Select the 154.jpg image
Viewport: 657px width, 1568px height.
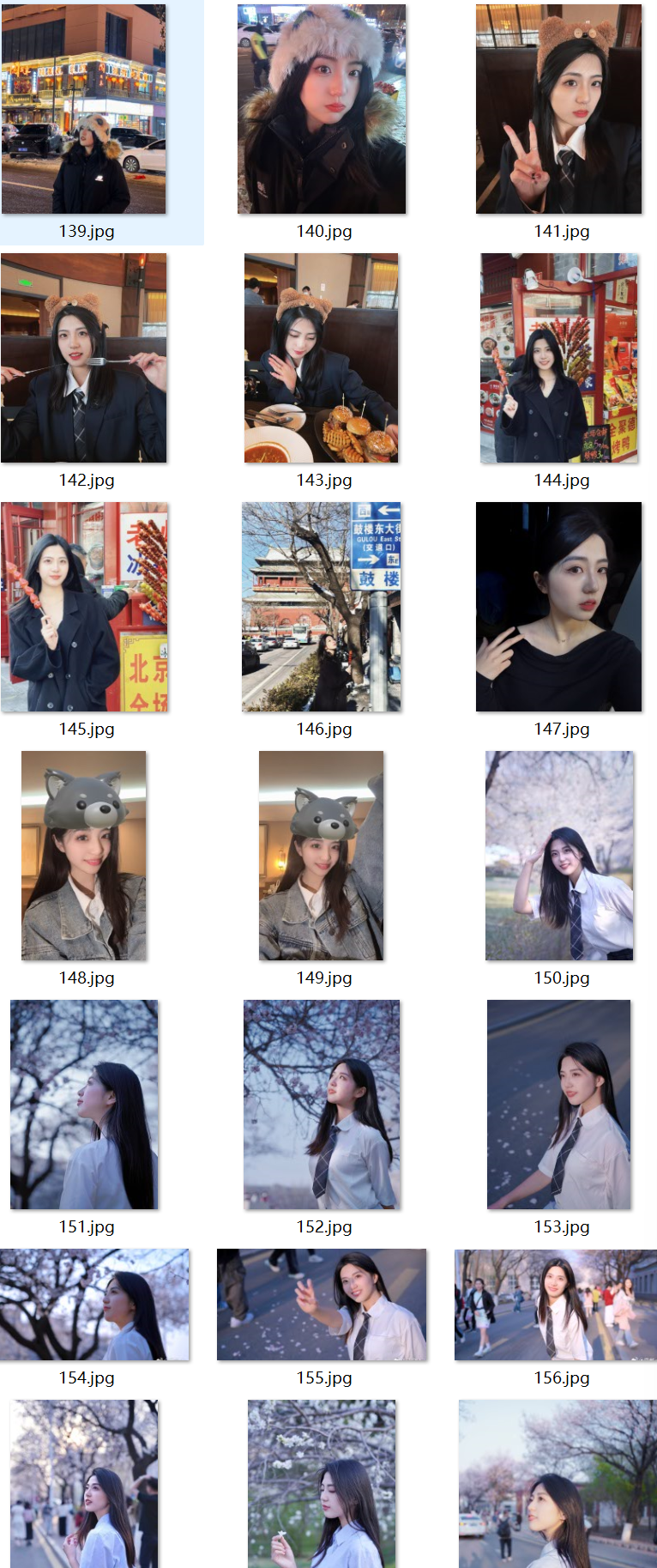coord(94,1305)
